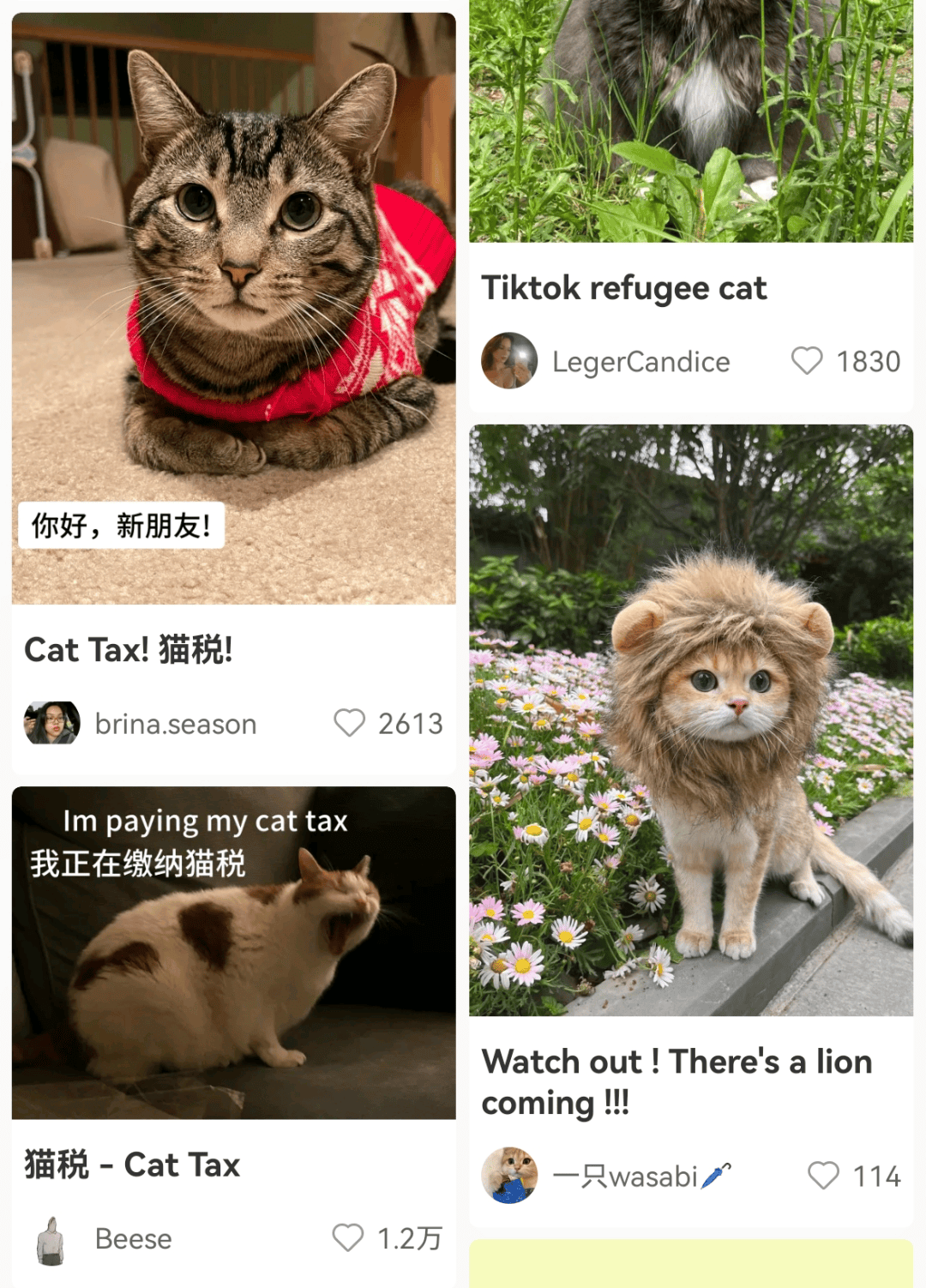Select the username LegerCandice
Image resolution: width=926 pixels, height=1288 pixels.
pos(641,361)
